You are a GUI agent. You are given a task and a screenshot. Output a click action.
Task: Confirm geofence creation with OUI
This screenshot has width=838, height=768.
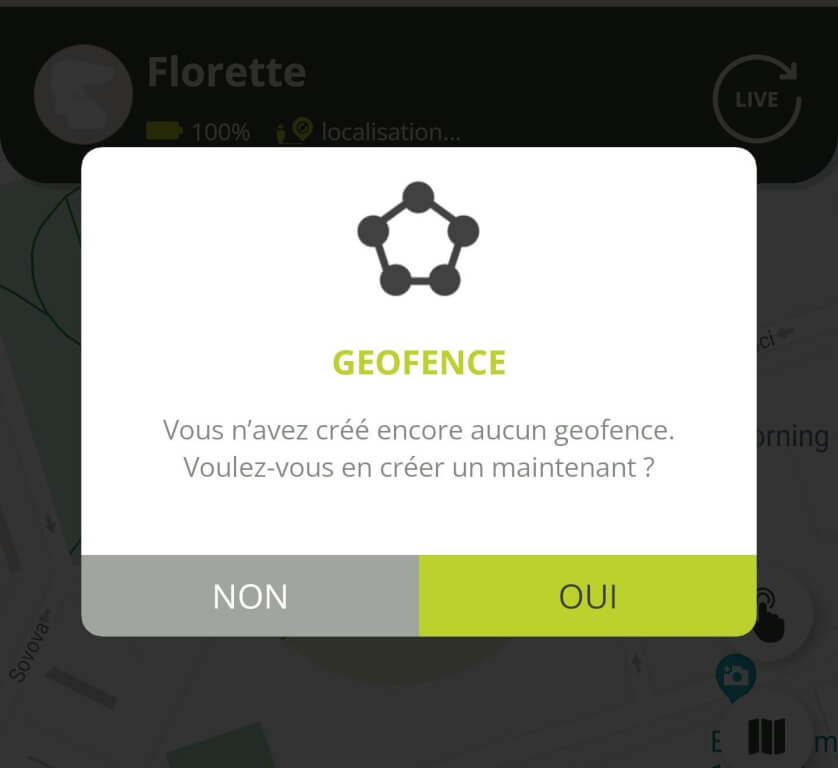click(x=587, y=596)
